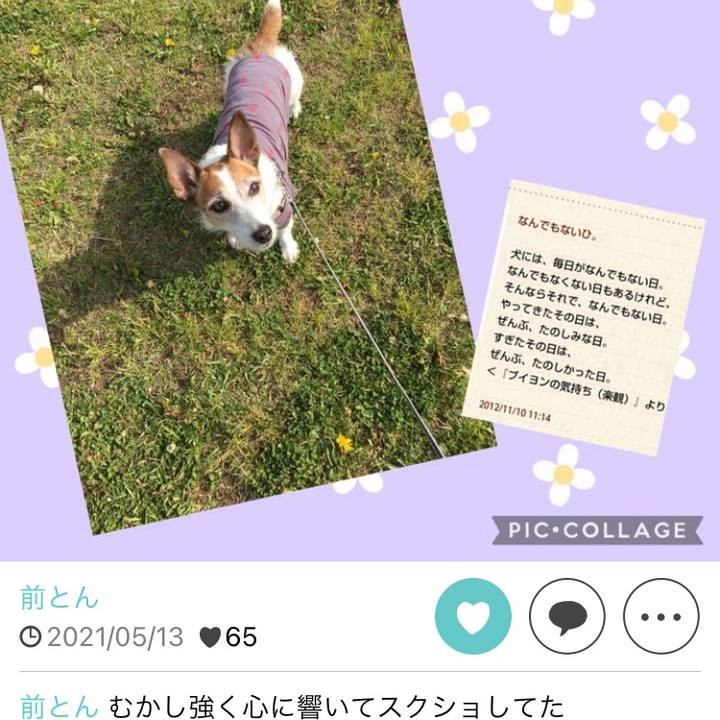The height and width of the screenshot is (720, 720).
Task: Open the comments speech bubble
Action: coord(567,616)
